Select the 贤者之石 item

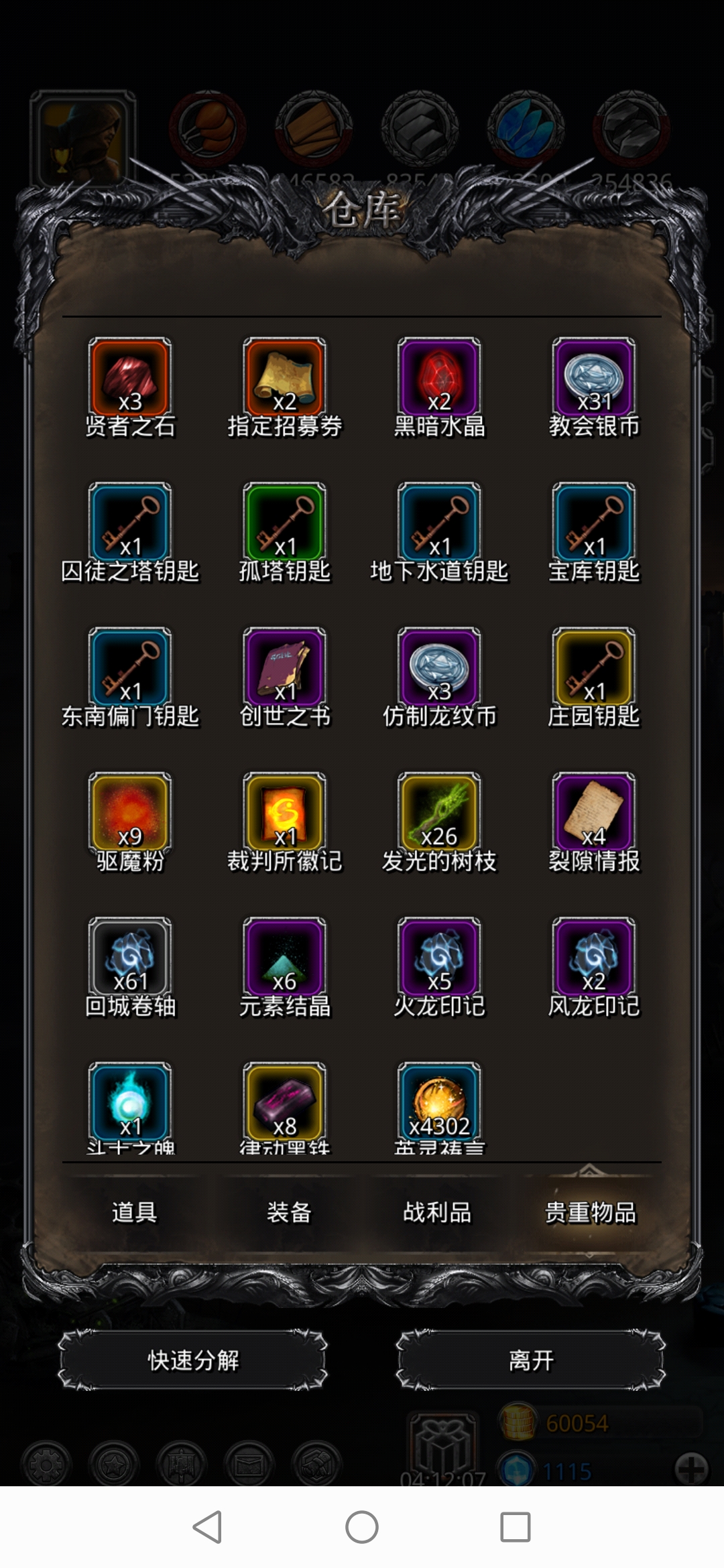(130, 378)
